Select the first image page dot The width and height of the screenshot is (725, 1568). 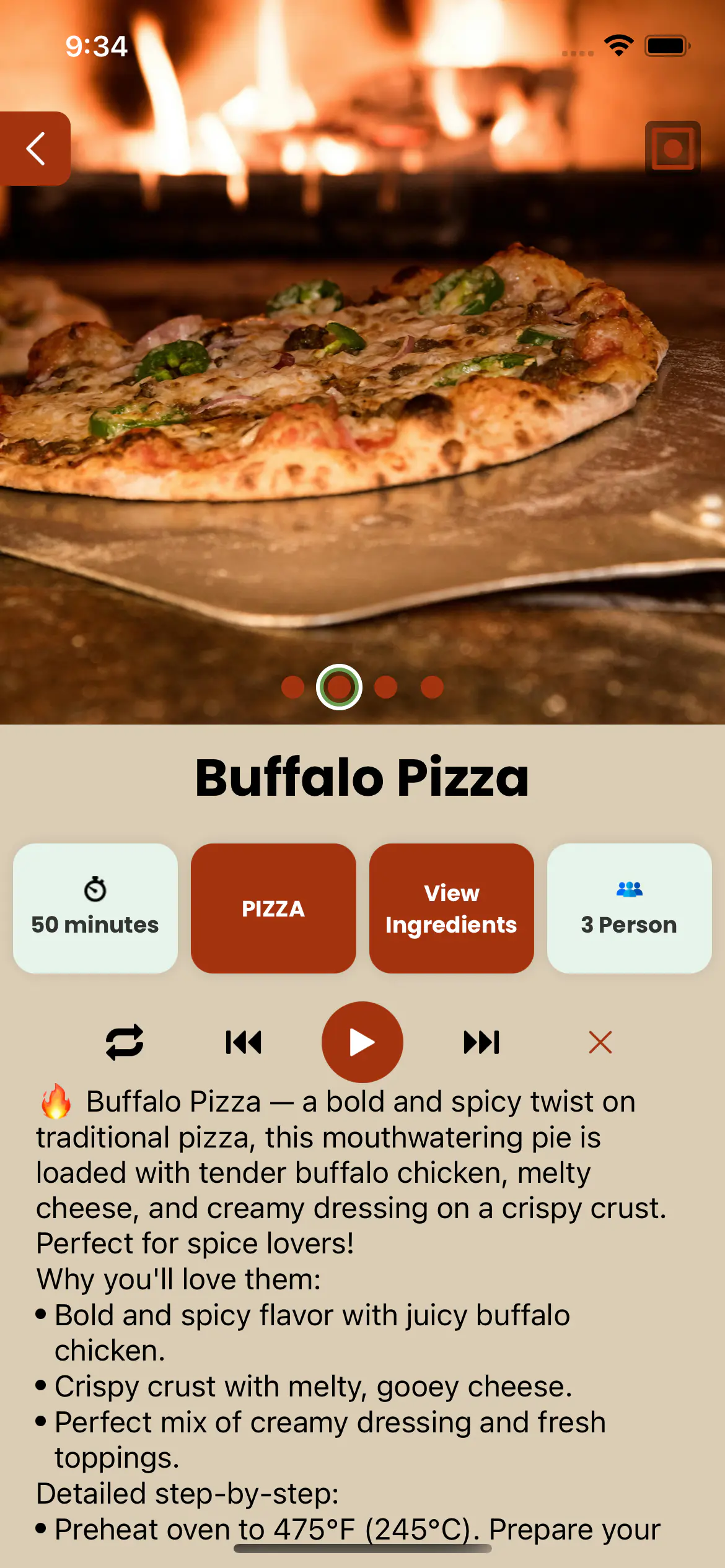(x=292, y=687)
